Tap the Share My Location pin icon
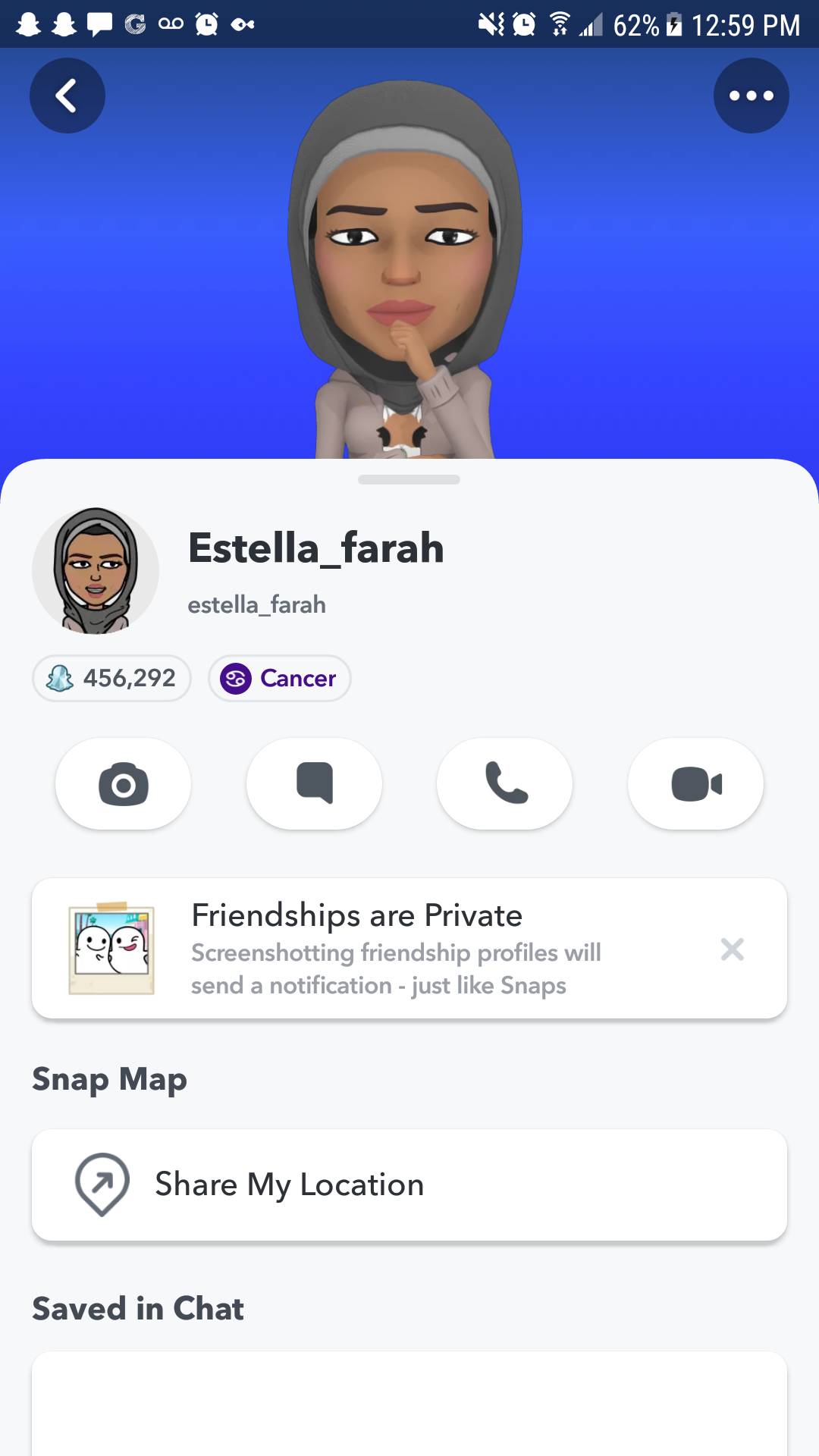 pyautogui.click(x=102, y=1183)
